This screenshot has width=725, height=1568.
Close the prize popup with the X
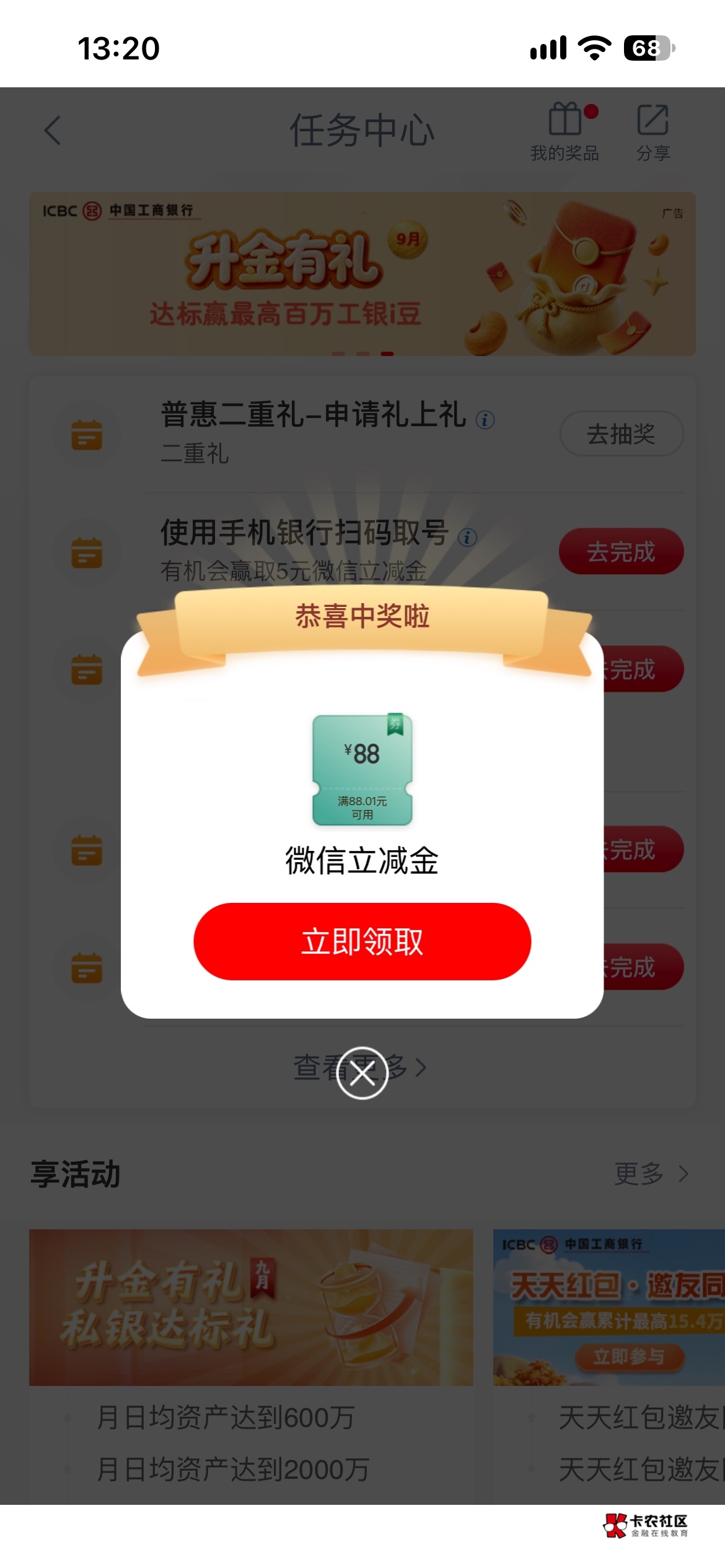point(362,1073)
